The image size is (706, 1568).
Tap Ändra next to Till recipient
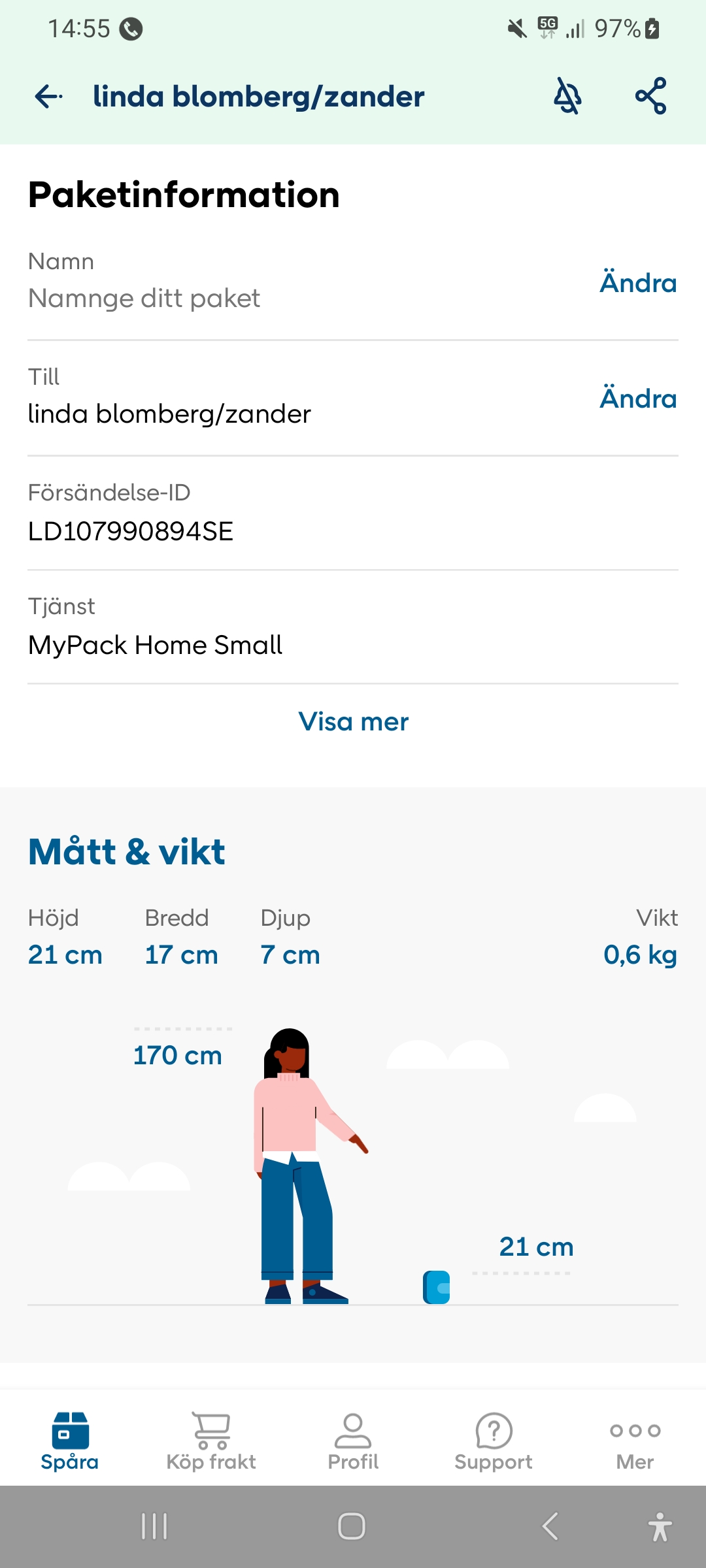[x=638, y=399]
